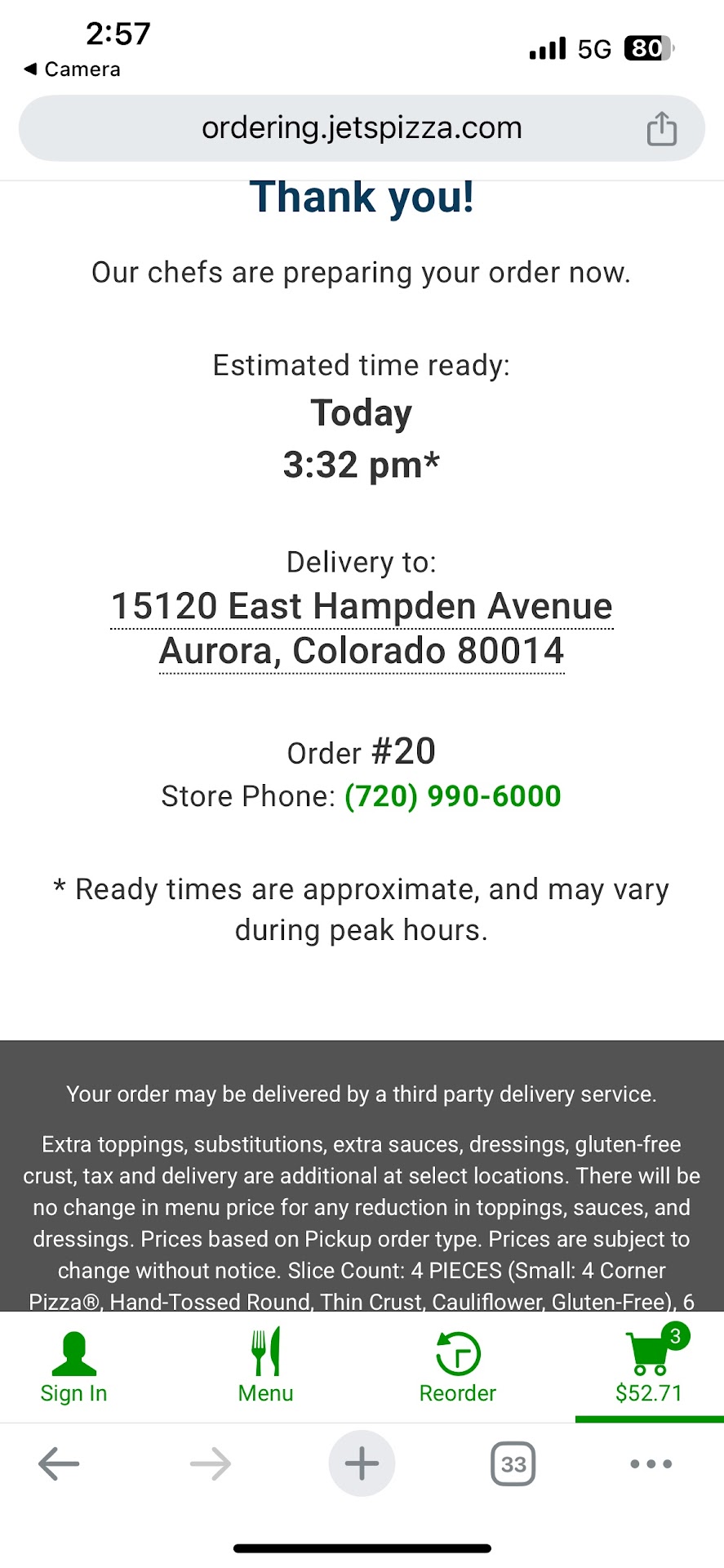Open the delivery address link
Image resolution: width=724 pixels, height=1568 pixels.
click(362, 628)
